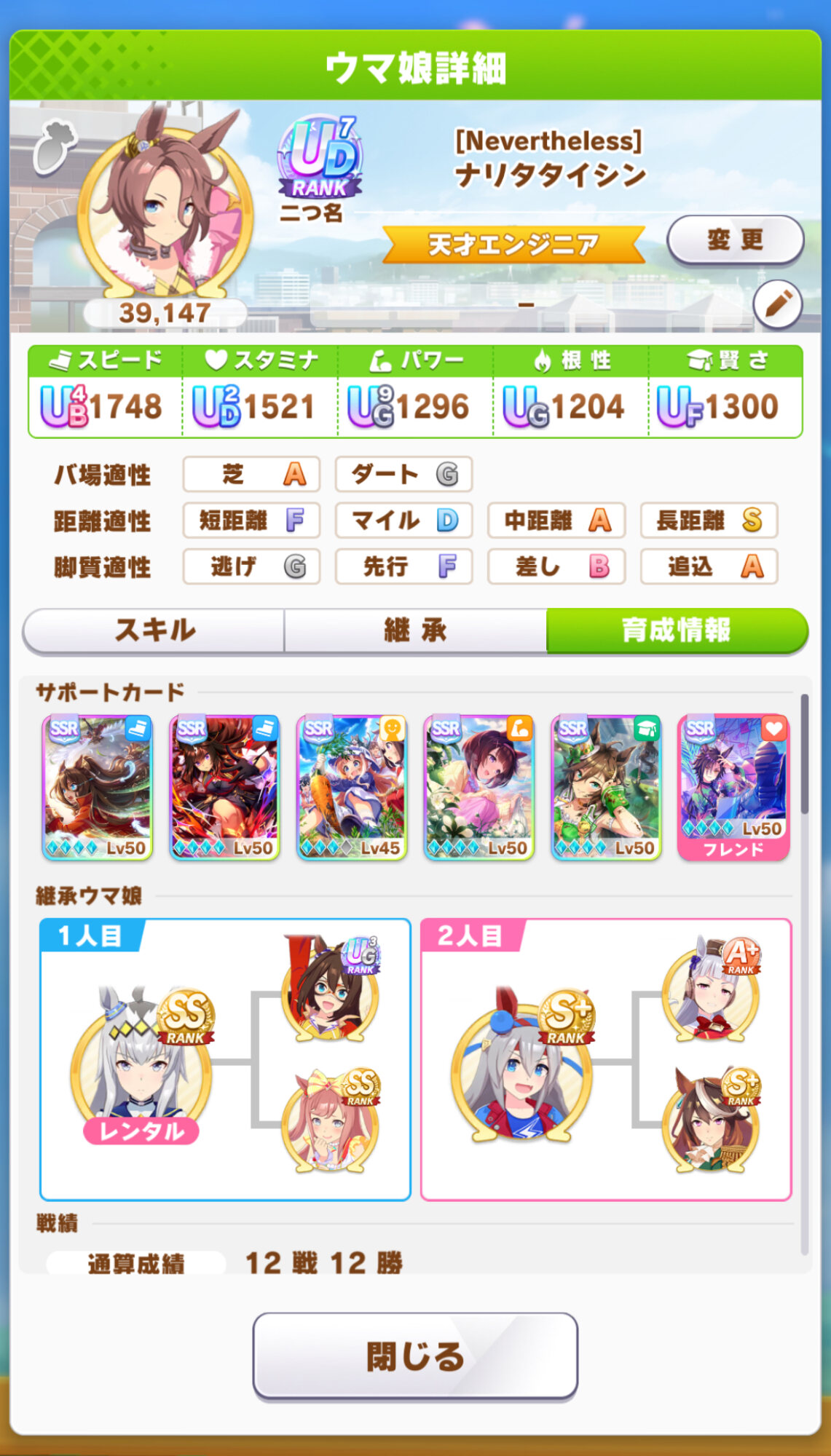Open the power-type SSR support card
This screenshot has width=831, height=1456.
(x=479, y=787)
